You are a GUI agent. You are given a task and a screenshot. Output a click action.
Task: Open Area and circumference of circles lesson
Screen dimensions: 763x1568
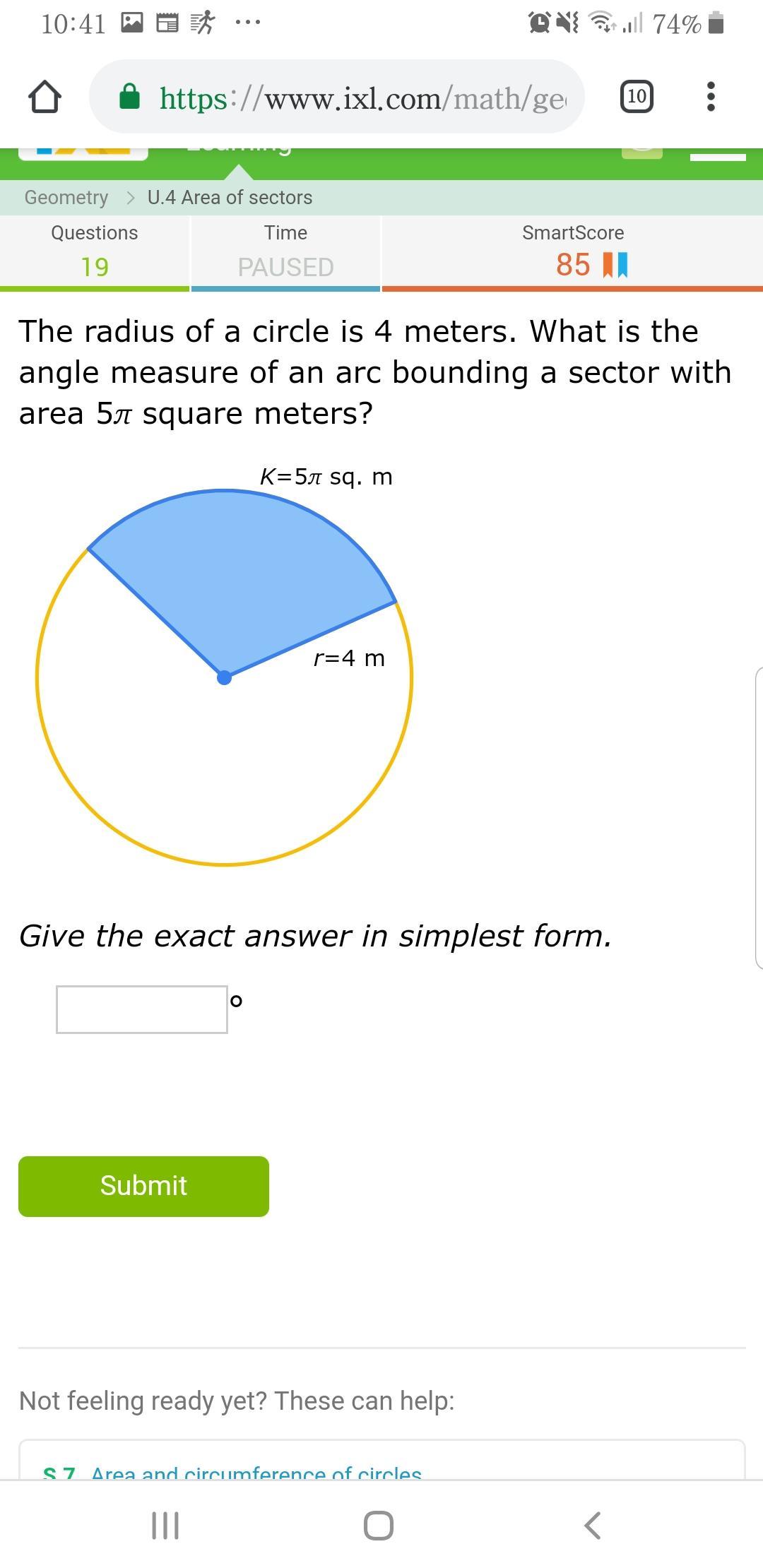coord(256,1472)
